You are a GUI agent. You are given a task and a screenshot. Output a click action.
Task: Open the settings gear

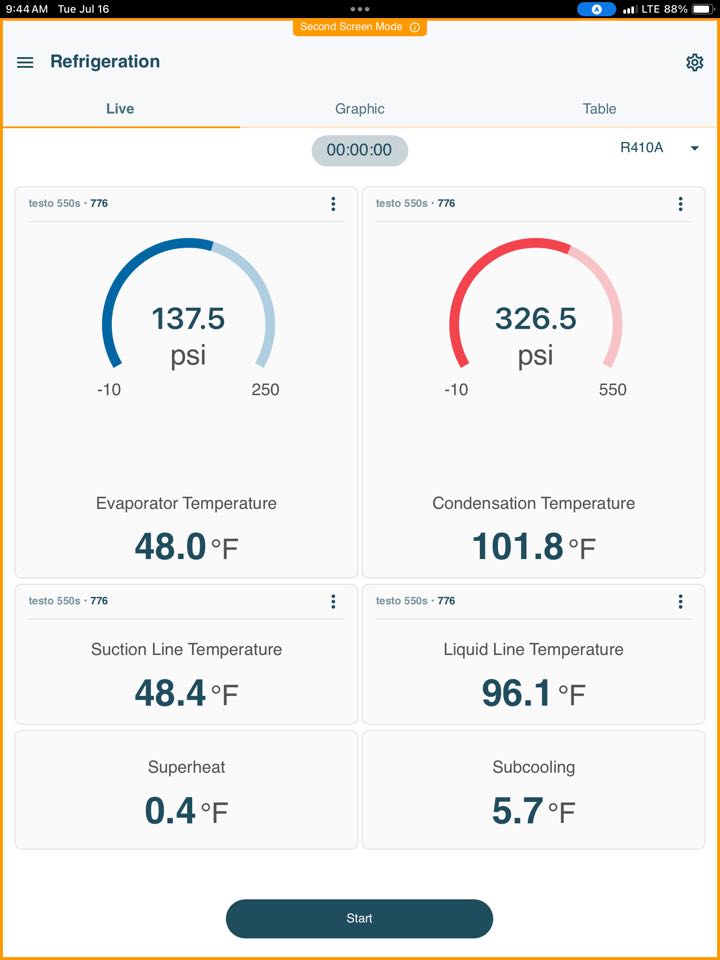click(x=694, y=62)
